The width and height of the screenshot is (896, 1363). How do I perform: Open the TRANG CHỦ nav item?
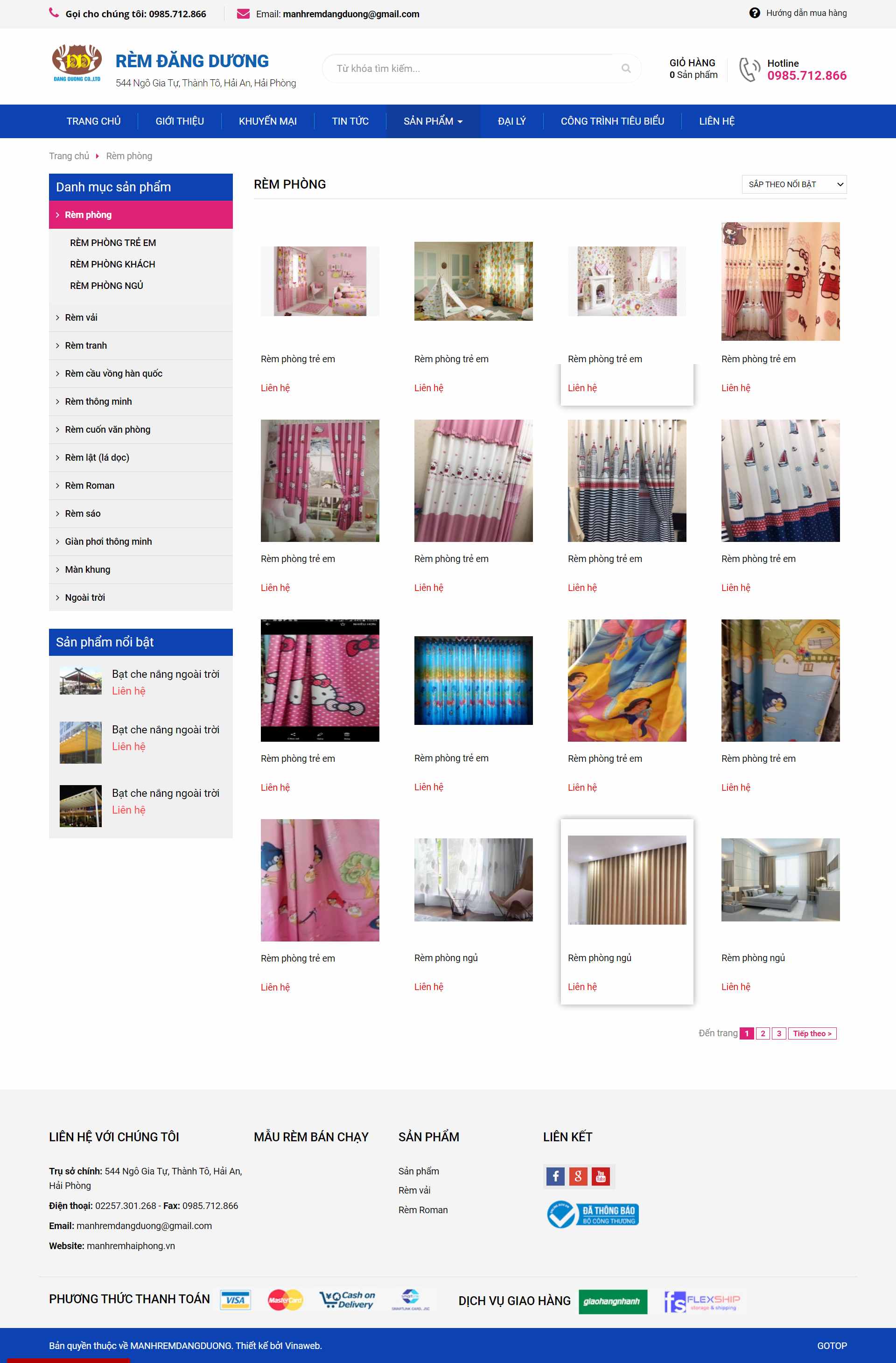point(93,121)
